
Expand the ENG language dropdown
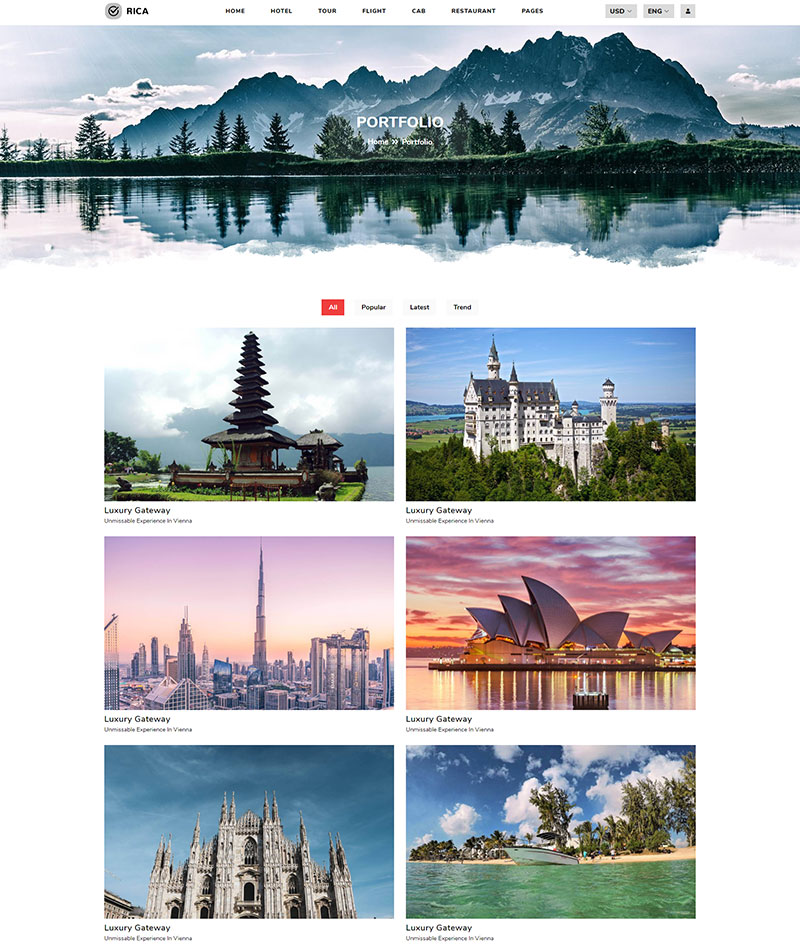(x=658, y=11)
